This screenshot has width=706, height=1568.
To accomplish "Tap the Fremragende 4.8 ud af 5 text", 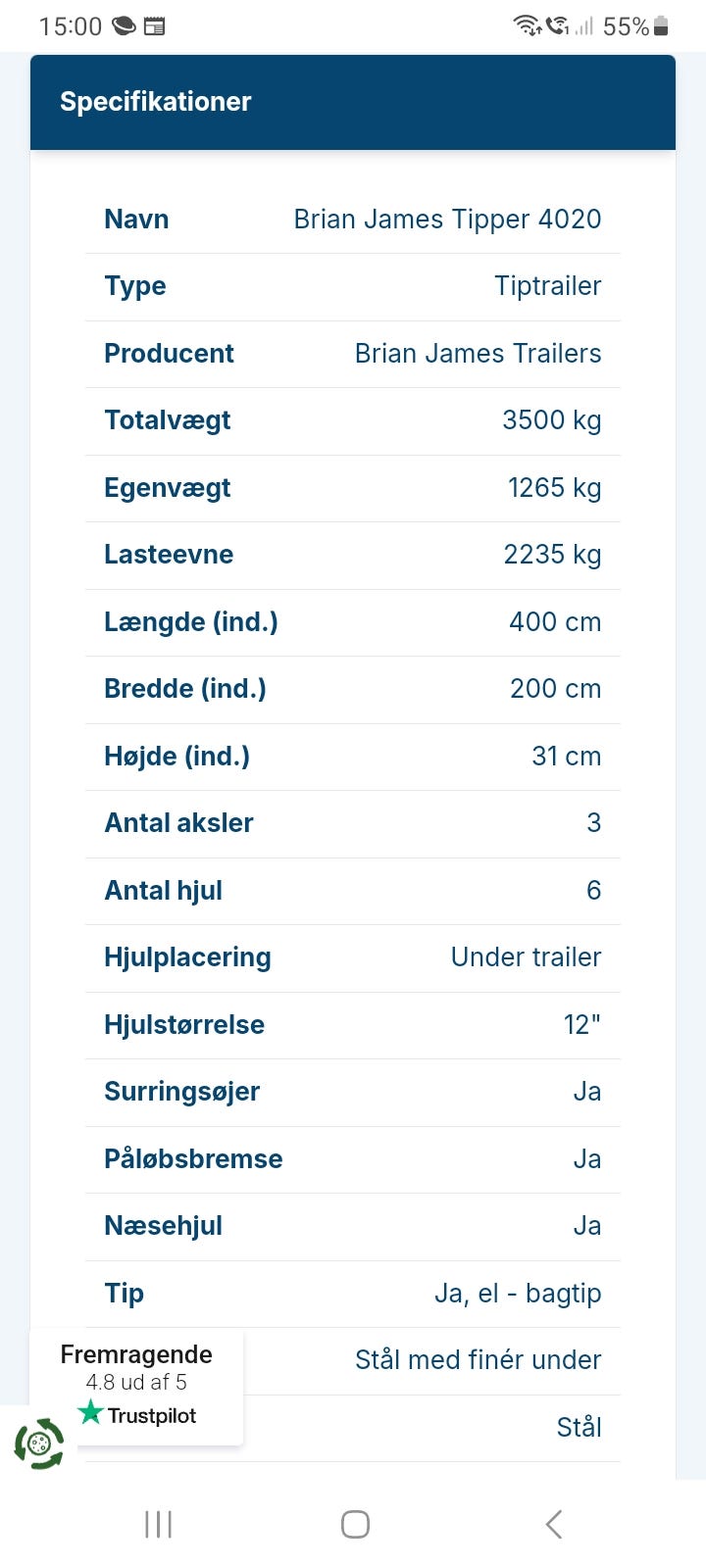I will pos(135,1369).
